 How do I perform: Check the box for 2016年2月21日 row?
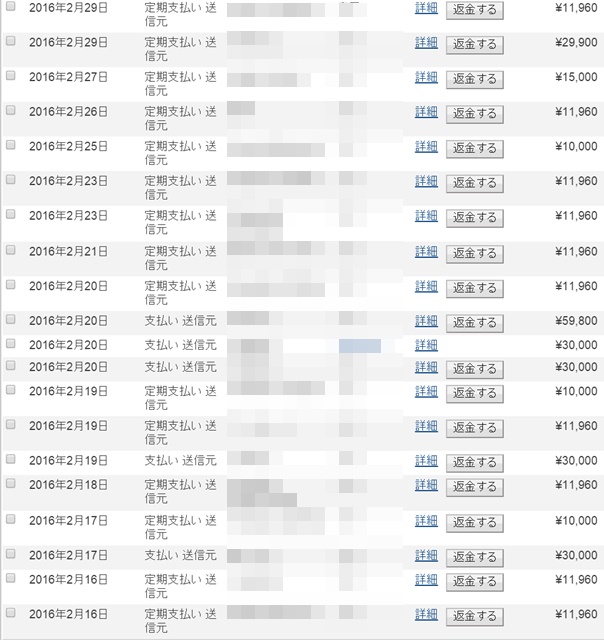pos(11,250)
